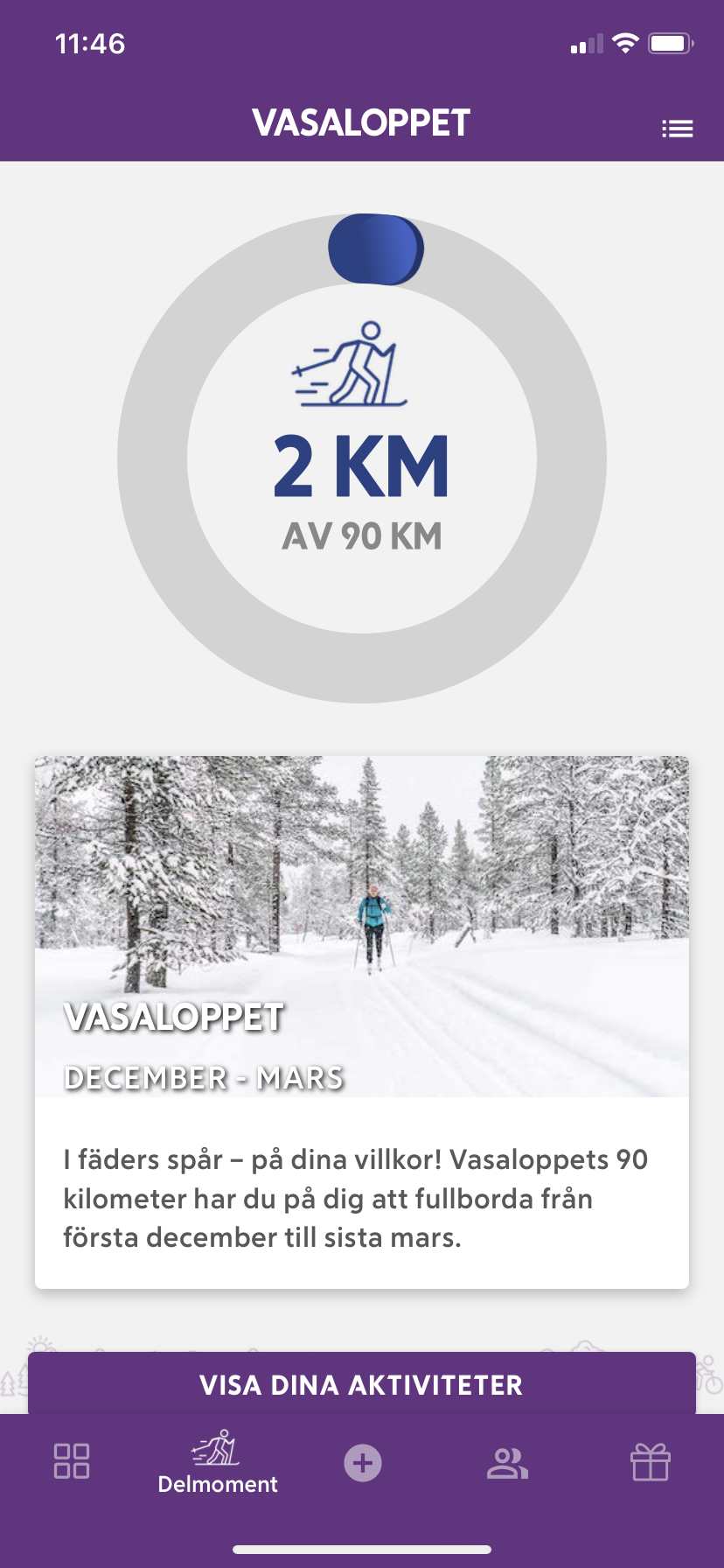The height and width of the screenshot is (1568, 724).
Task: Switch to the dashboard grid tab
Action: click(72, 1460)
